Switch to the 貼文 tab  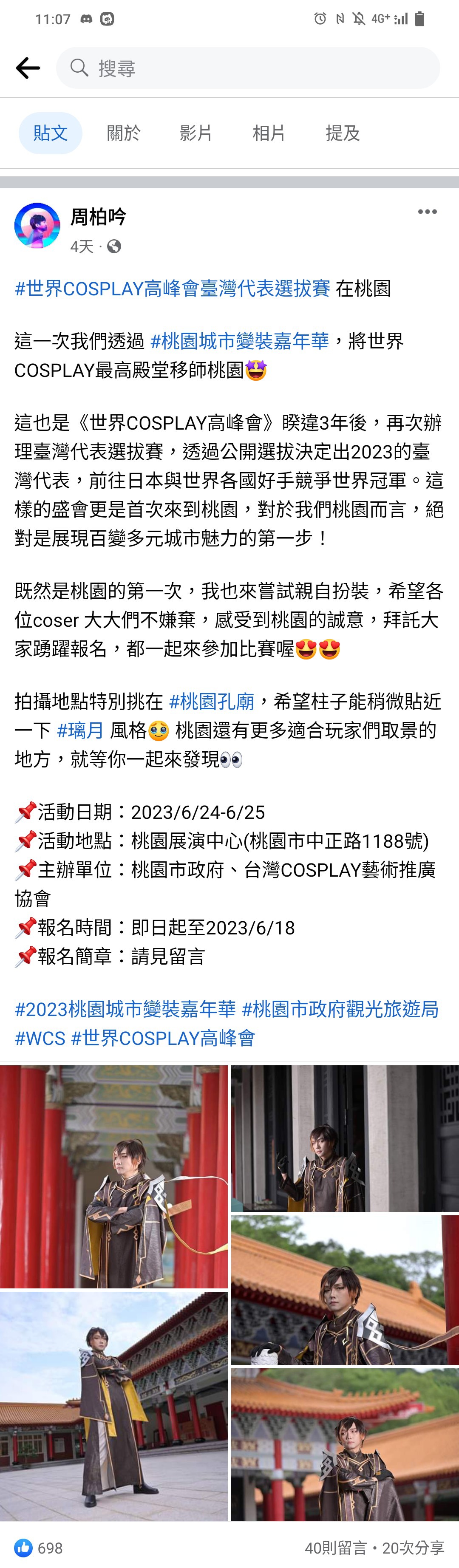(x=51, y=133)
